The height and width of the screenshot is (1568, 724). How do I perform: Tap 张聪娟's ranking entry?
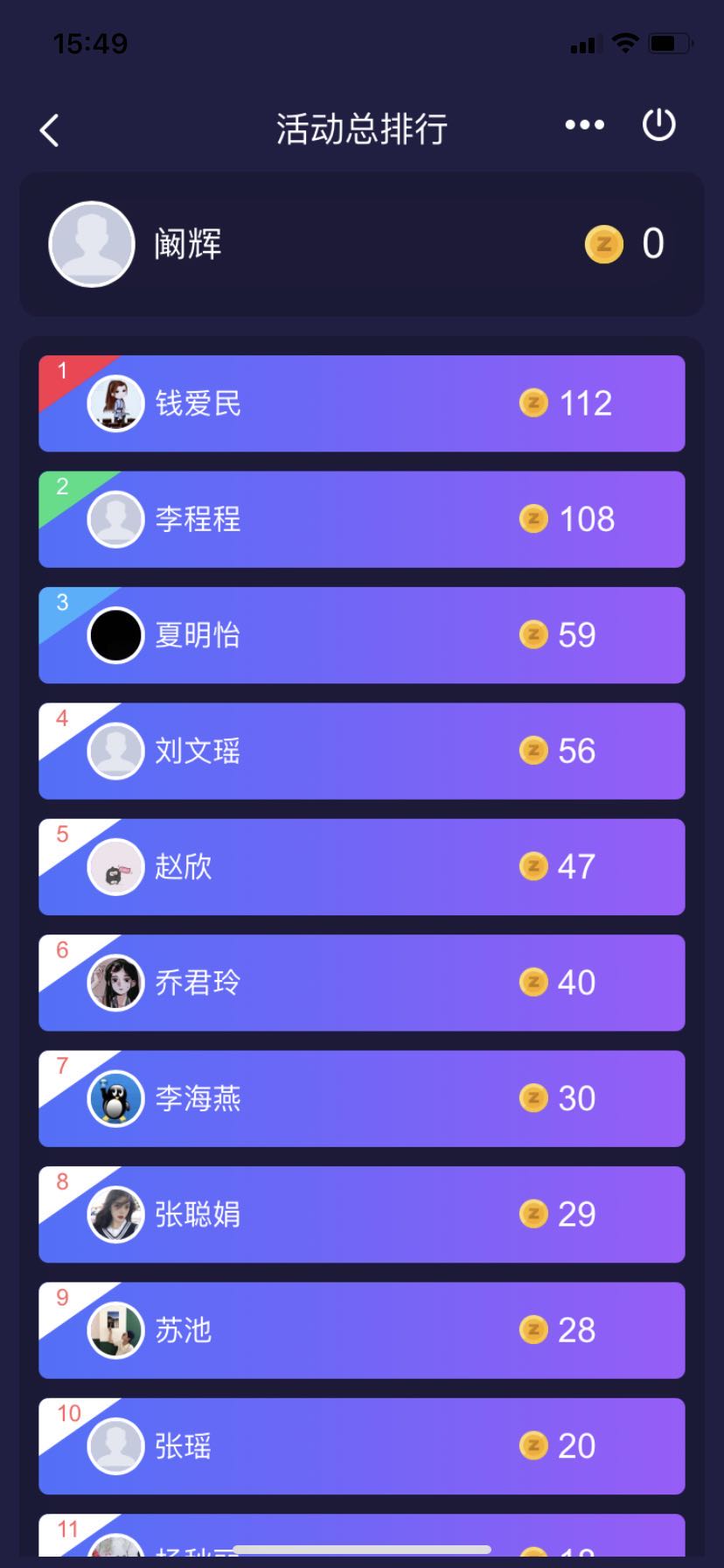(361, 1214)
